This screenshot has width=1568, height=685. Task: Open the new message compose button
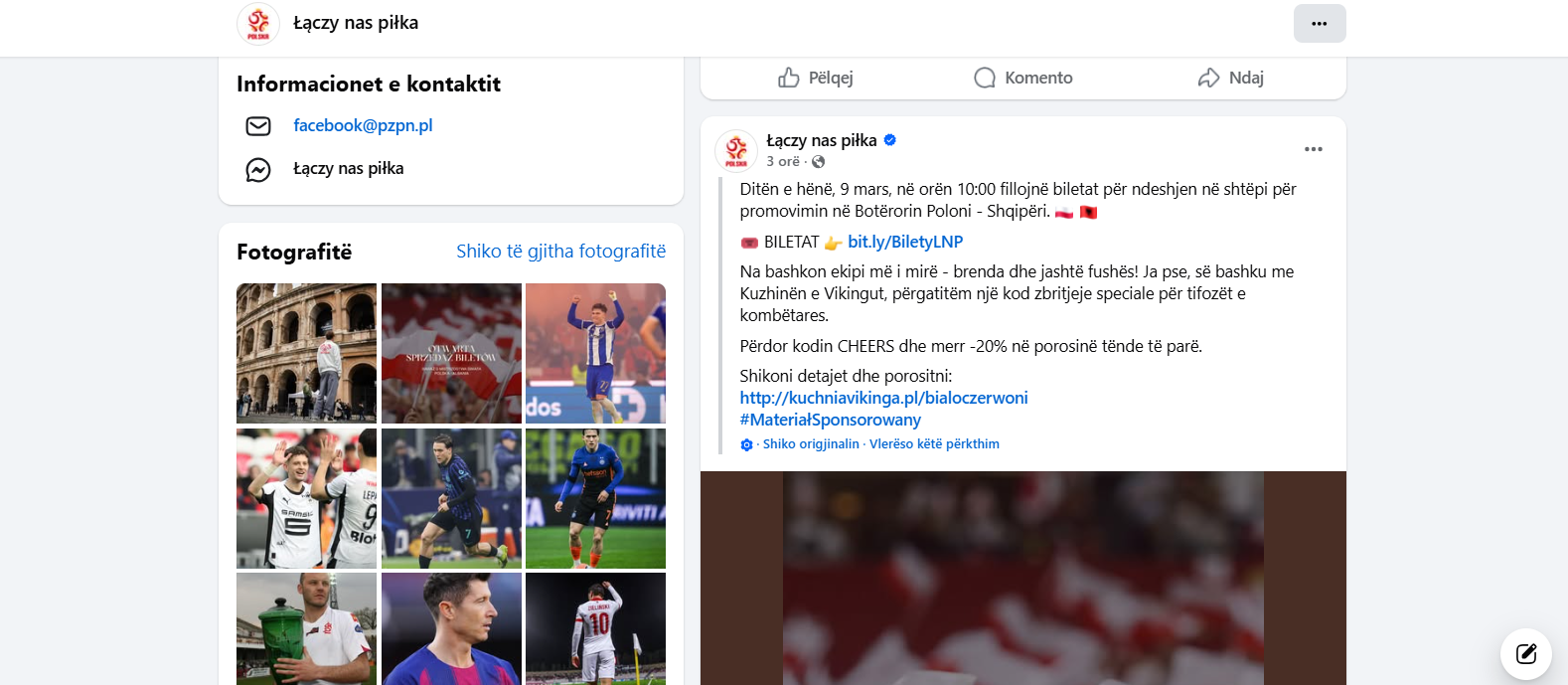pyautogui.click(x=1525, y=653)
